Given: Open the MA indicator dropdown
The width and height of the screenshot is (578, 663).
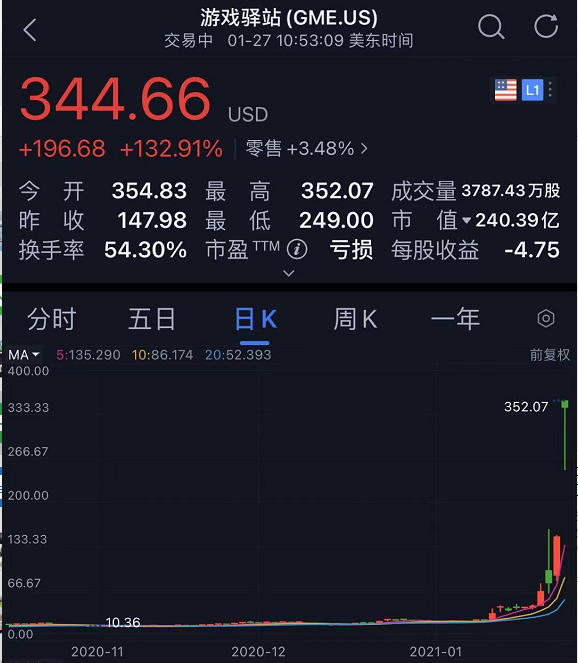Looking at the screenshot, I should click(24, 354).
